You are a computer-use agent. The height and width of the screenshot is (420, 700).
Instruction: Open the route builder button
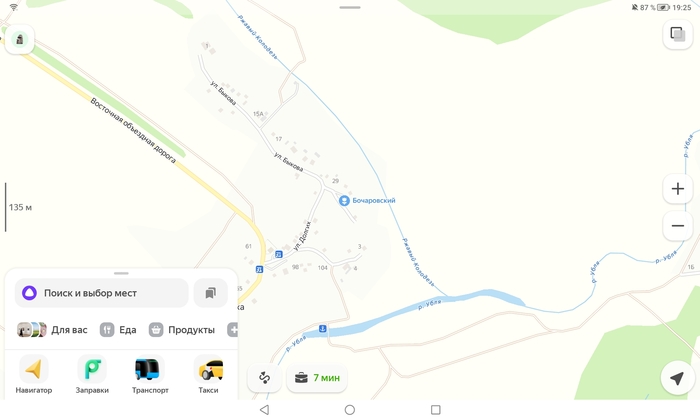264,378
